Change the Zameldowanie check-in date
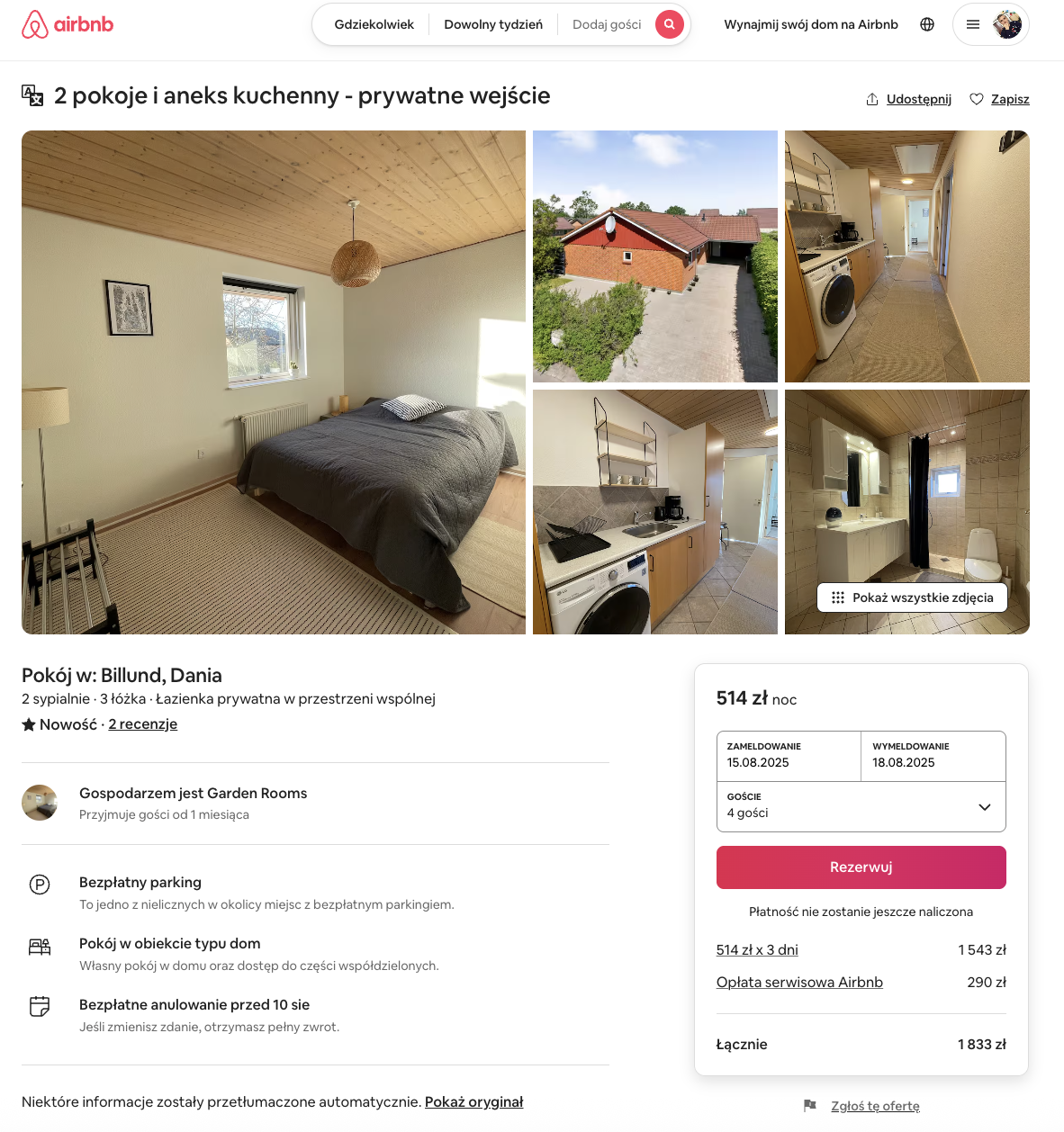Viewport: 1064px width, 1132px height. 788,755
